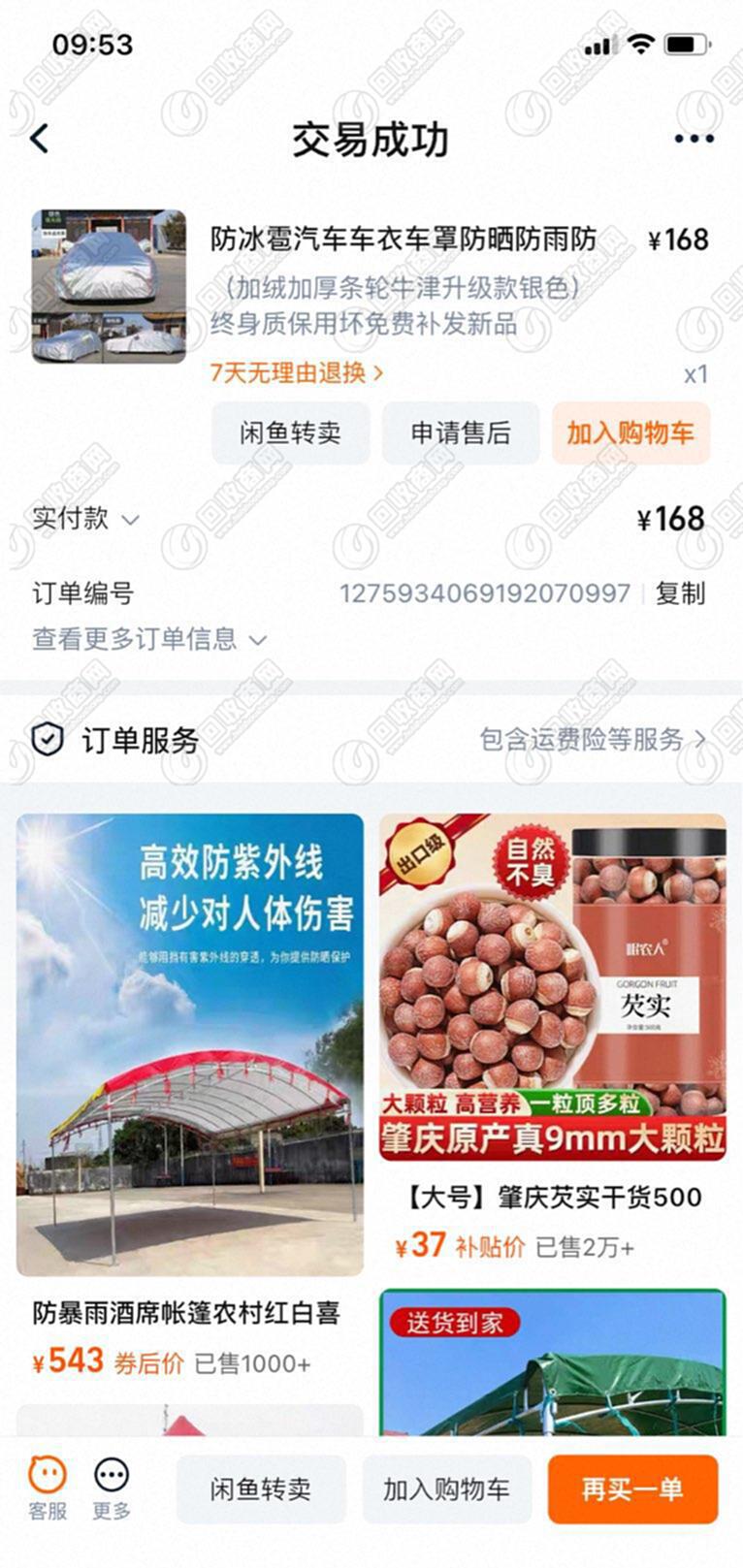The width and height of the screenshot is (743, 1568).
Task: Tap 加入购物车 in the bottom bar
Action: 446,1488
